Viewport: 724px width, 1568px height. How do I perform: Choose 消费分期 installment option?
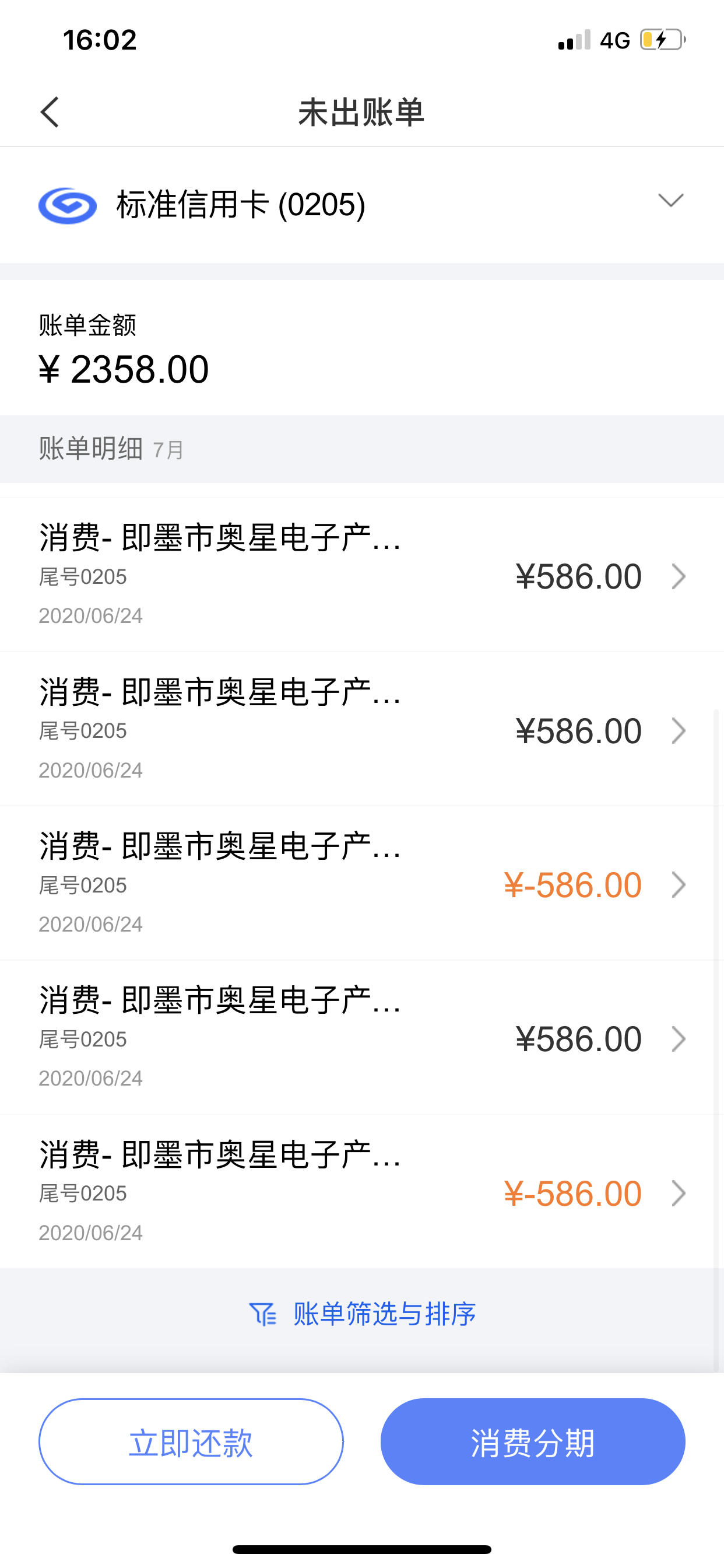(533, 1442)
